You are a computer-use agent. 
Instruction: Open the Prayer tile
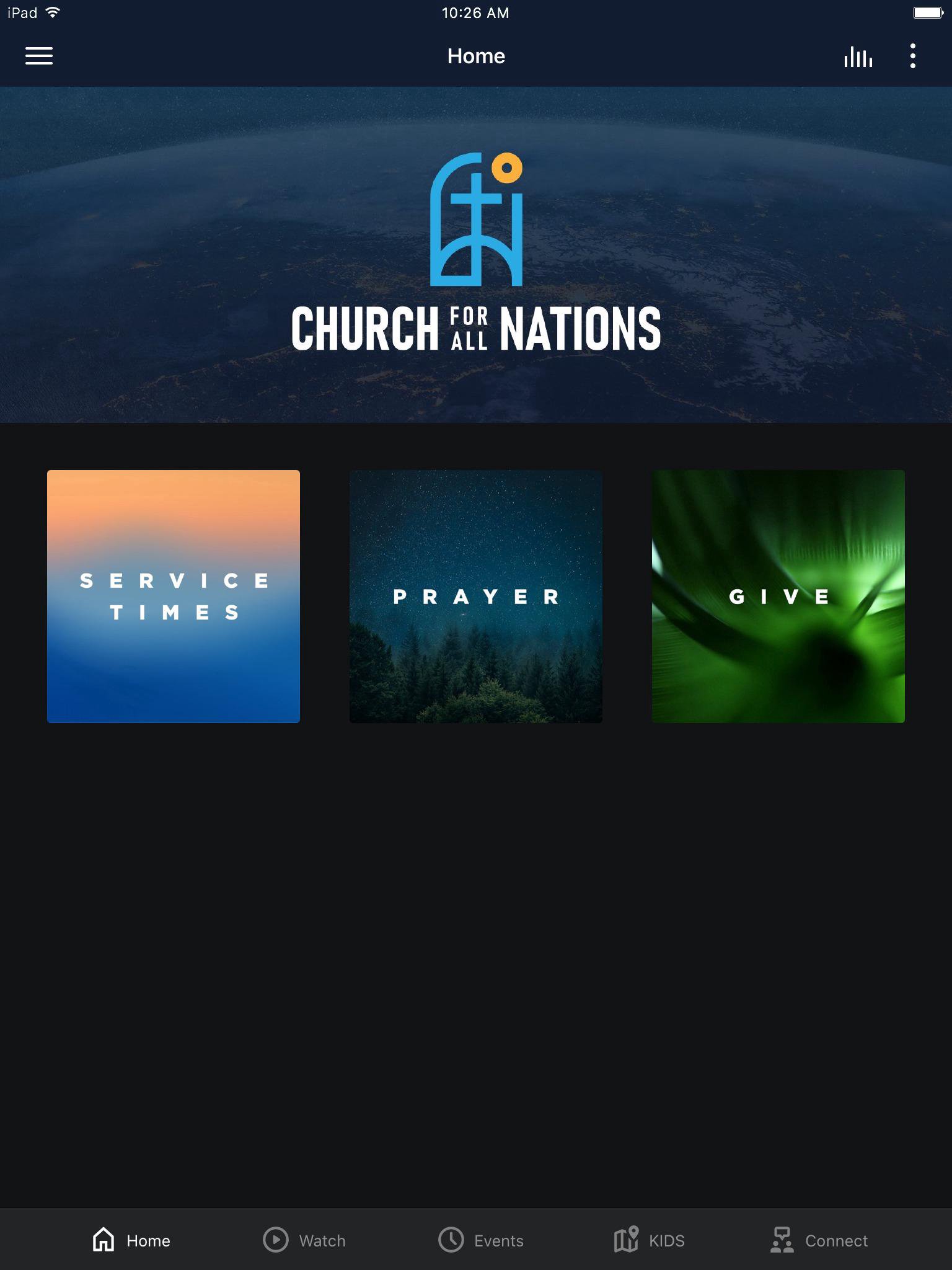coord(475,597)
